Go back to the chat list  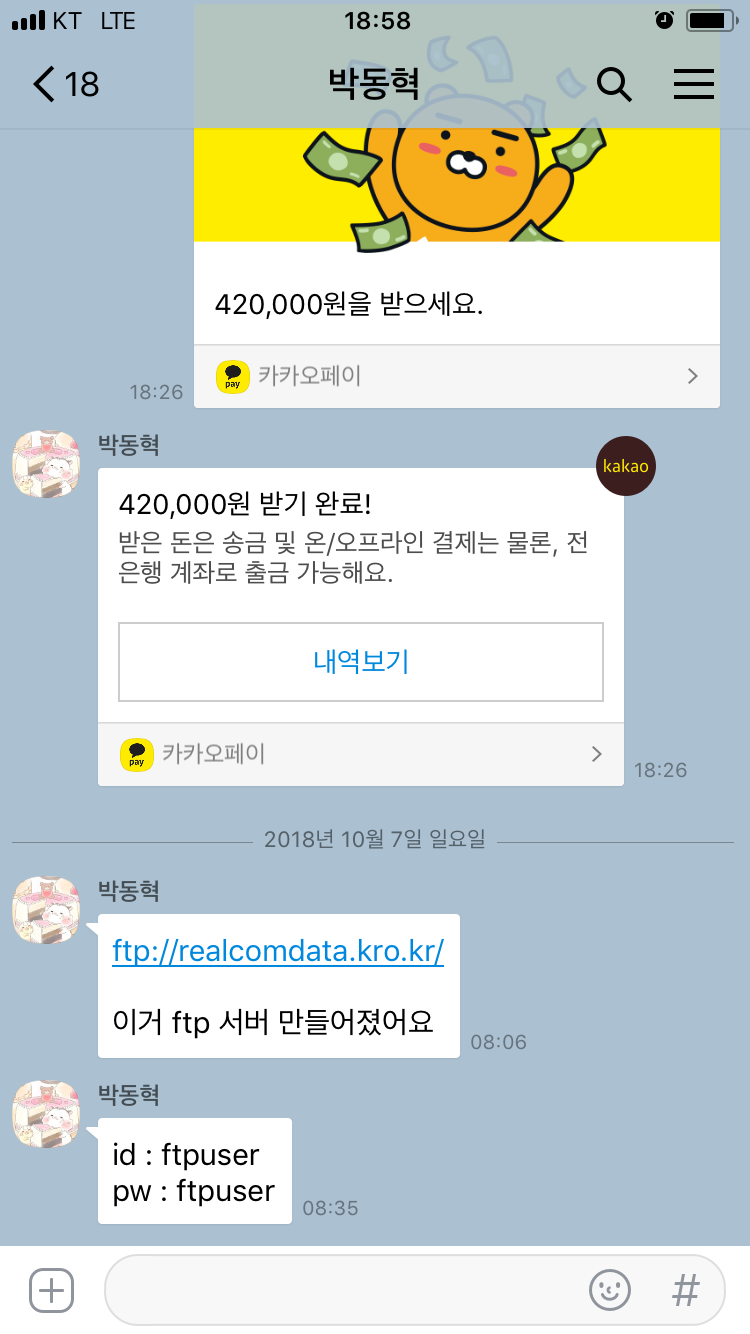pos(64,84)
